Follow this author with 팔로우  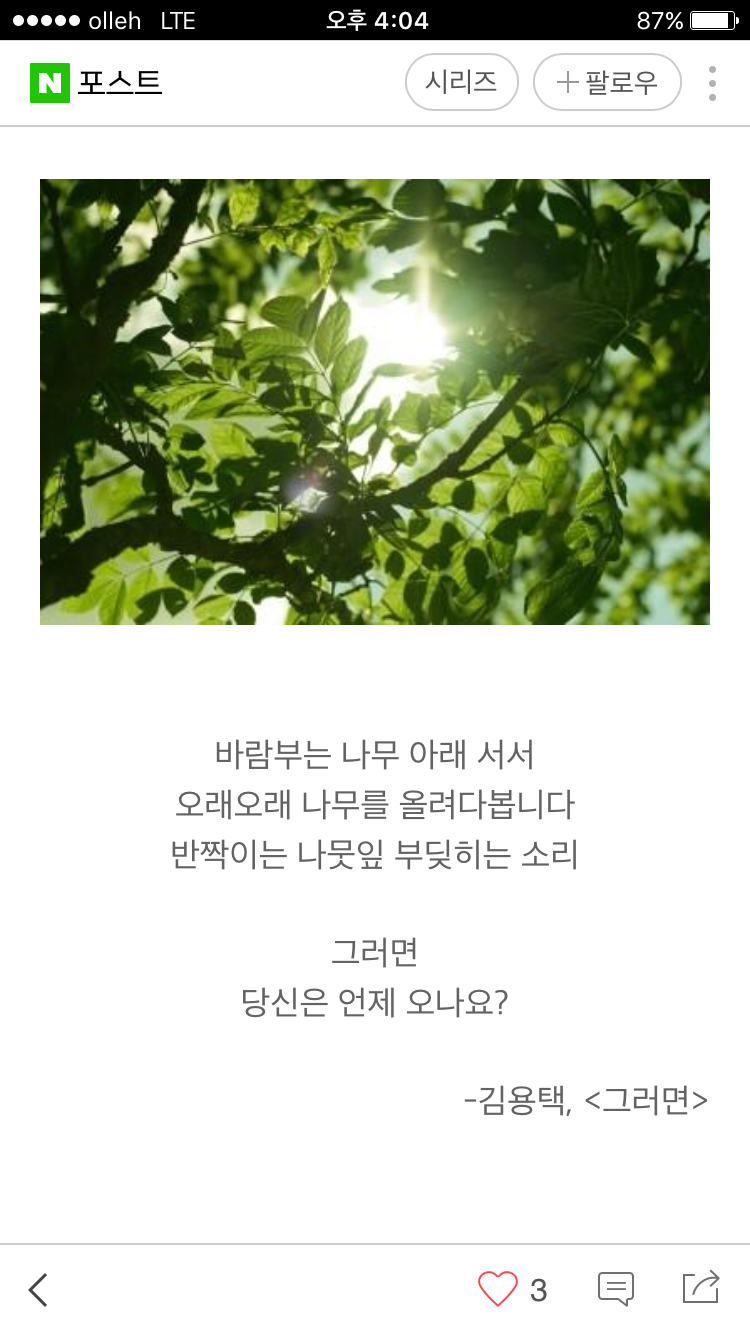tap(607, 82)
